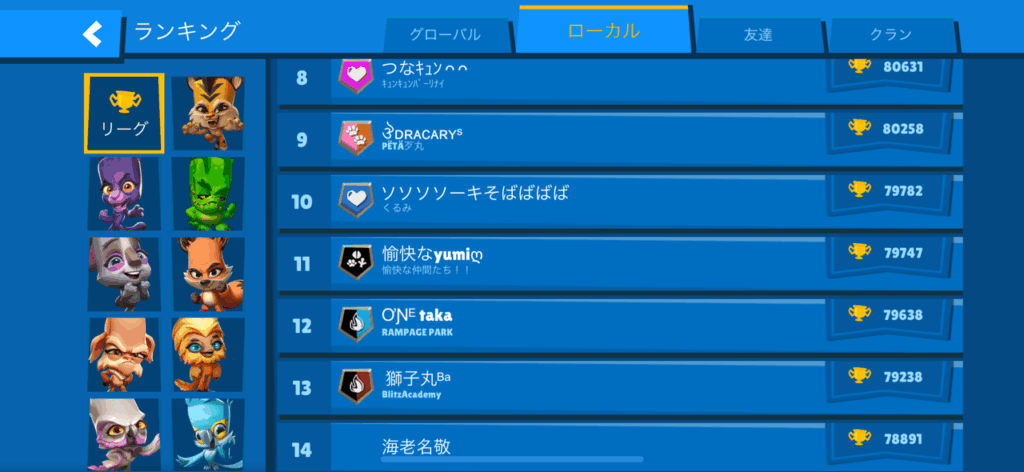This screenshot has width=1024, height=472.
Task: Go back with the arrow icon
Action: (x=92, y=34)
